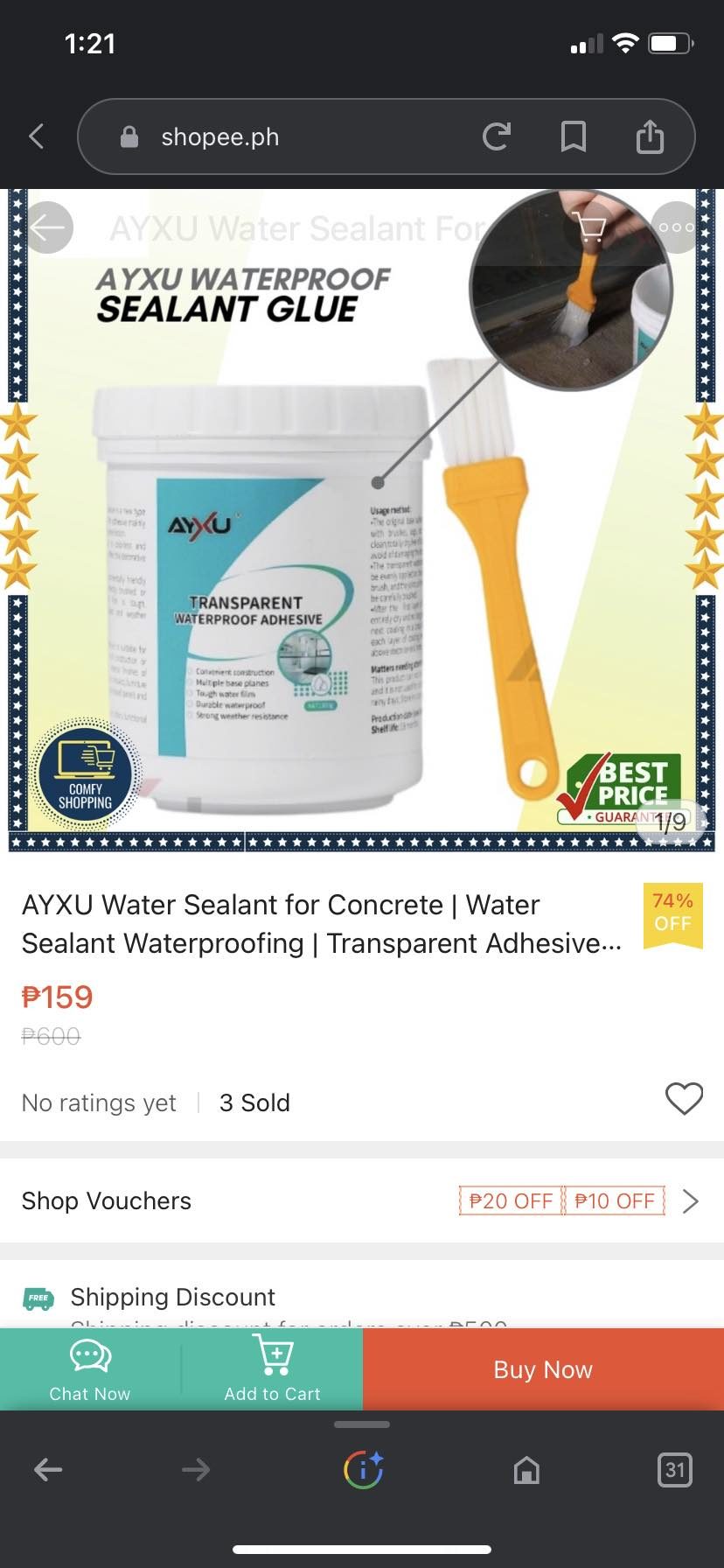Tap browser back chevron beside address bar
The height and width of the screenshot is (1568, 724).
36,136
